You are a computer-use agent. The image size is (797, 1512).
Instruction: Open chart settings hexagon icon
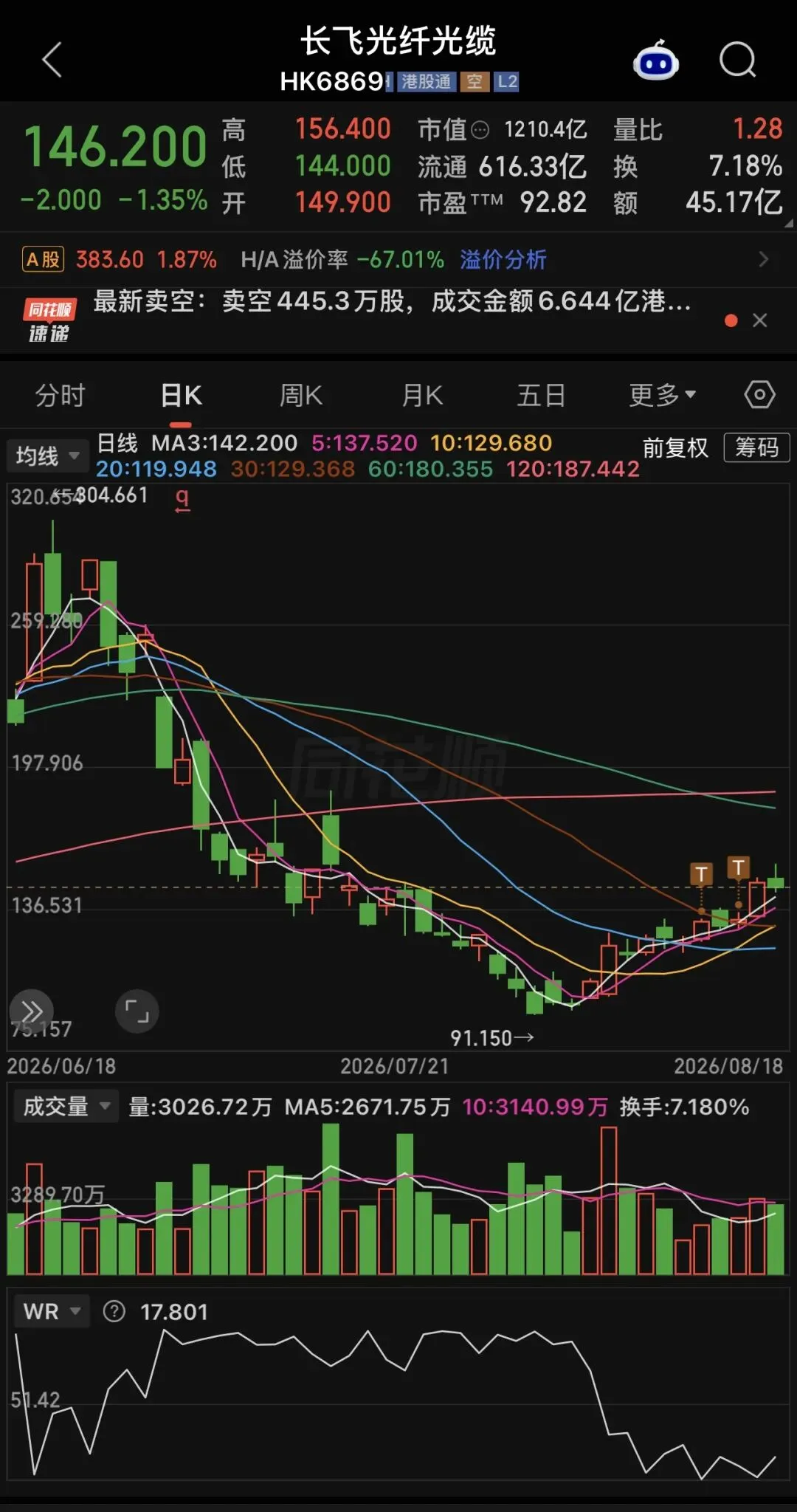(759, 394)
